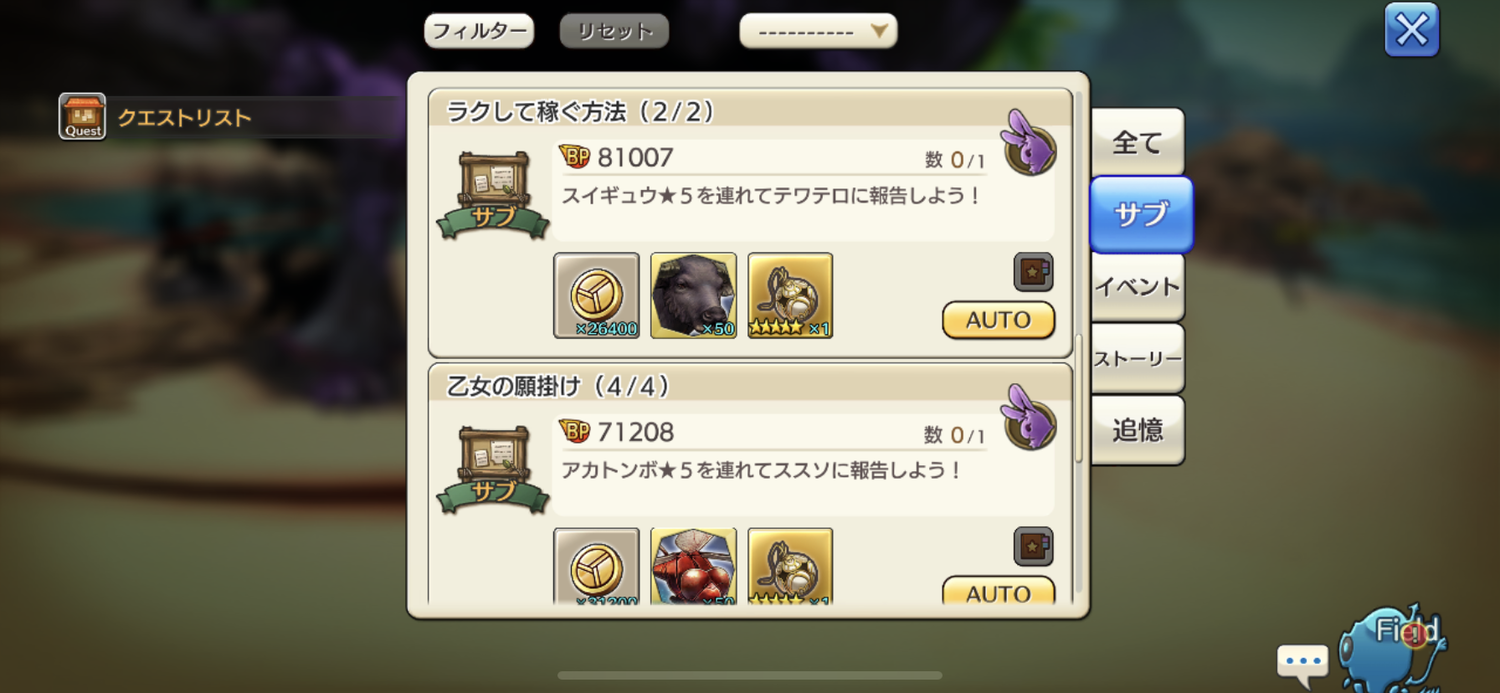
Task: Select the サブ quest tab
Action: tap(1140, 215)
